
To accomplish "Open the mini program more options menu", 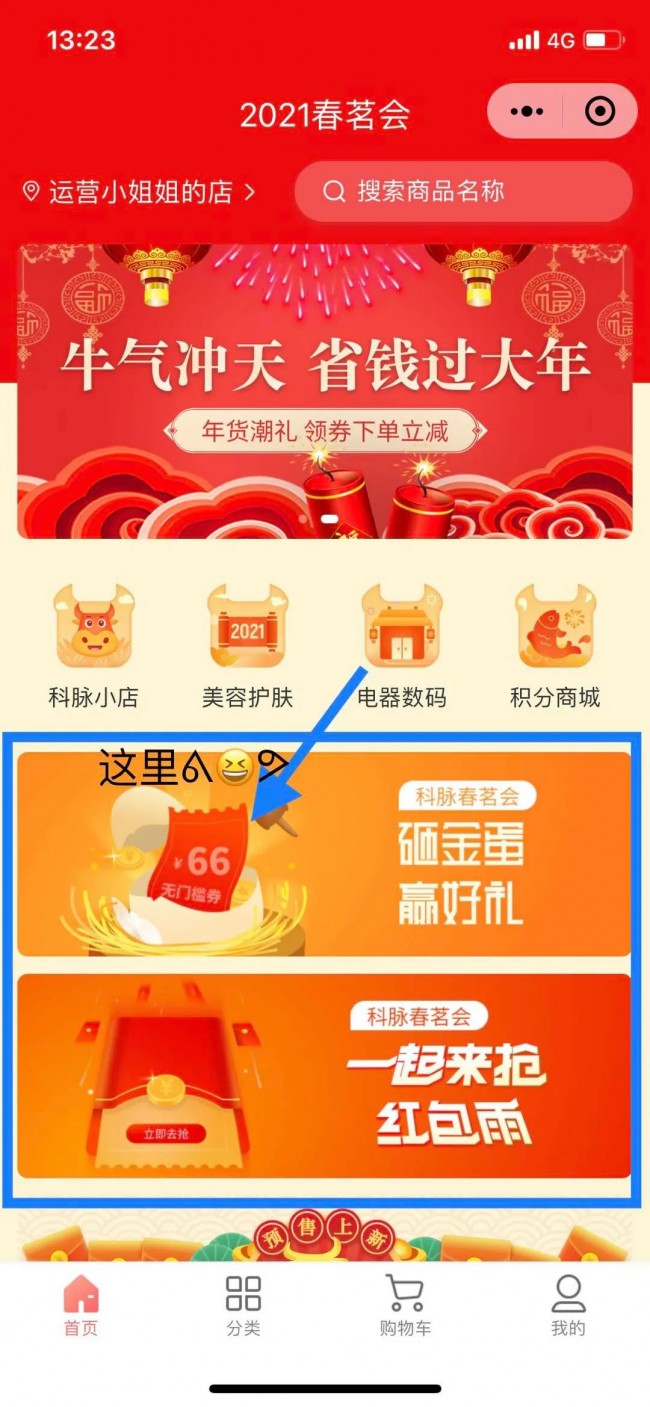I will pos(526,111).
